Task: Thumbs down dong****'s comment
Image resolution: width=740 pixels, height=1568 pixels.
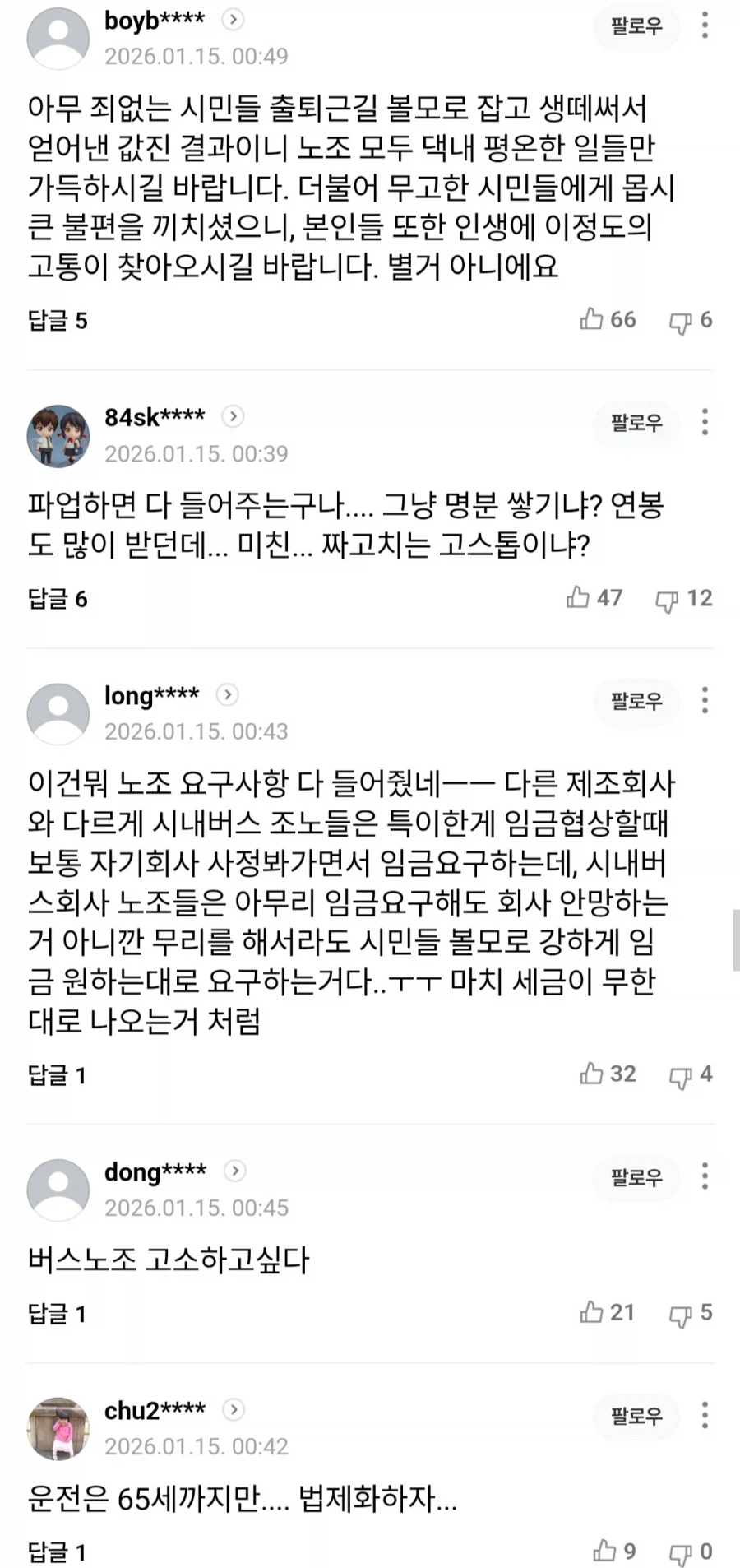Action: coord(679,1312)
